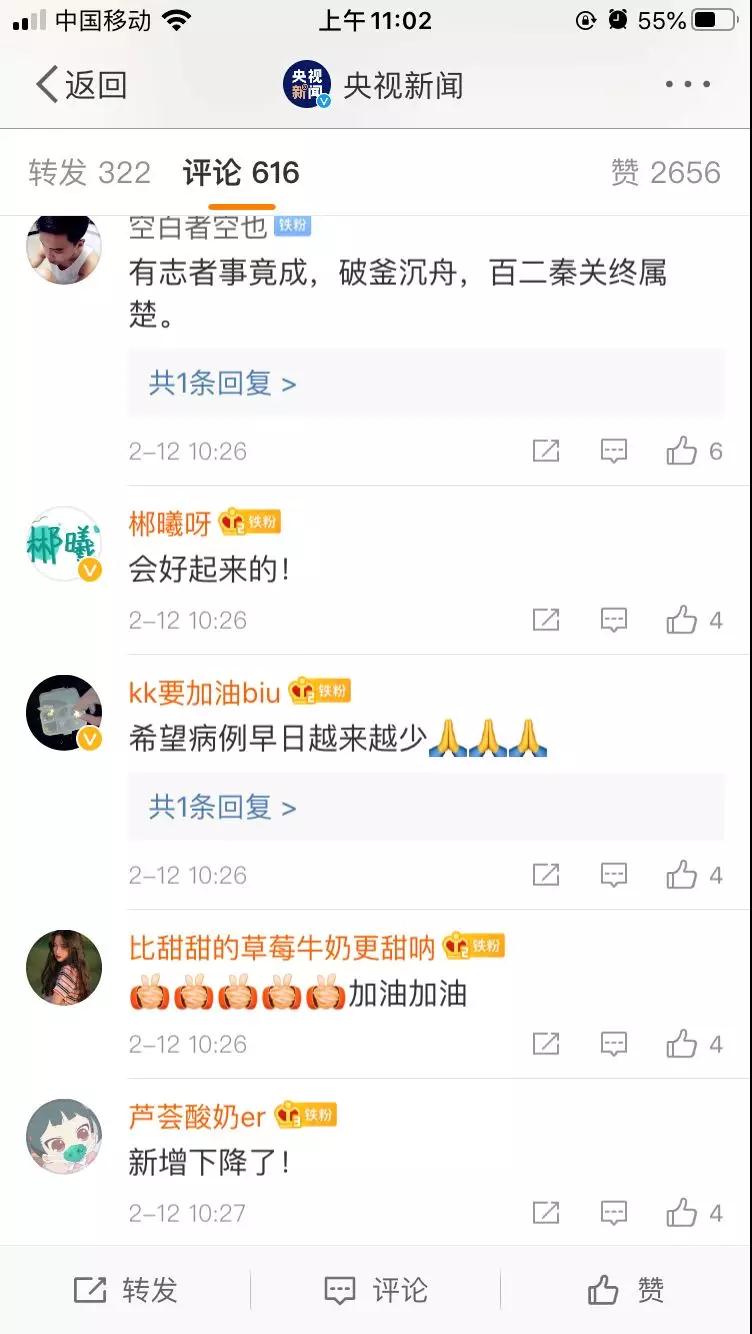Switch to the 赞 2656 tab

[665, 173]
